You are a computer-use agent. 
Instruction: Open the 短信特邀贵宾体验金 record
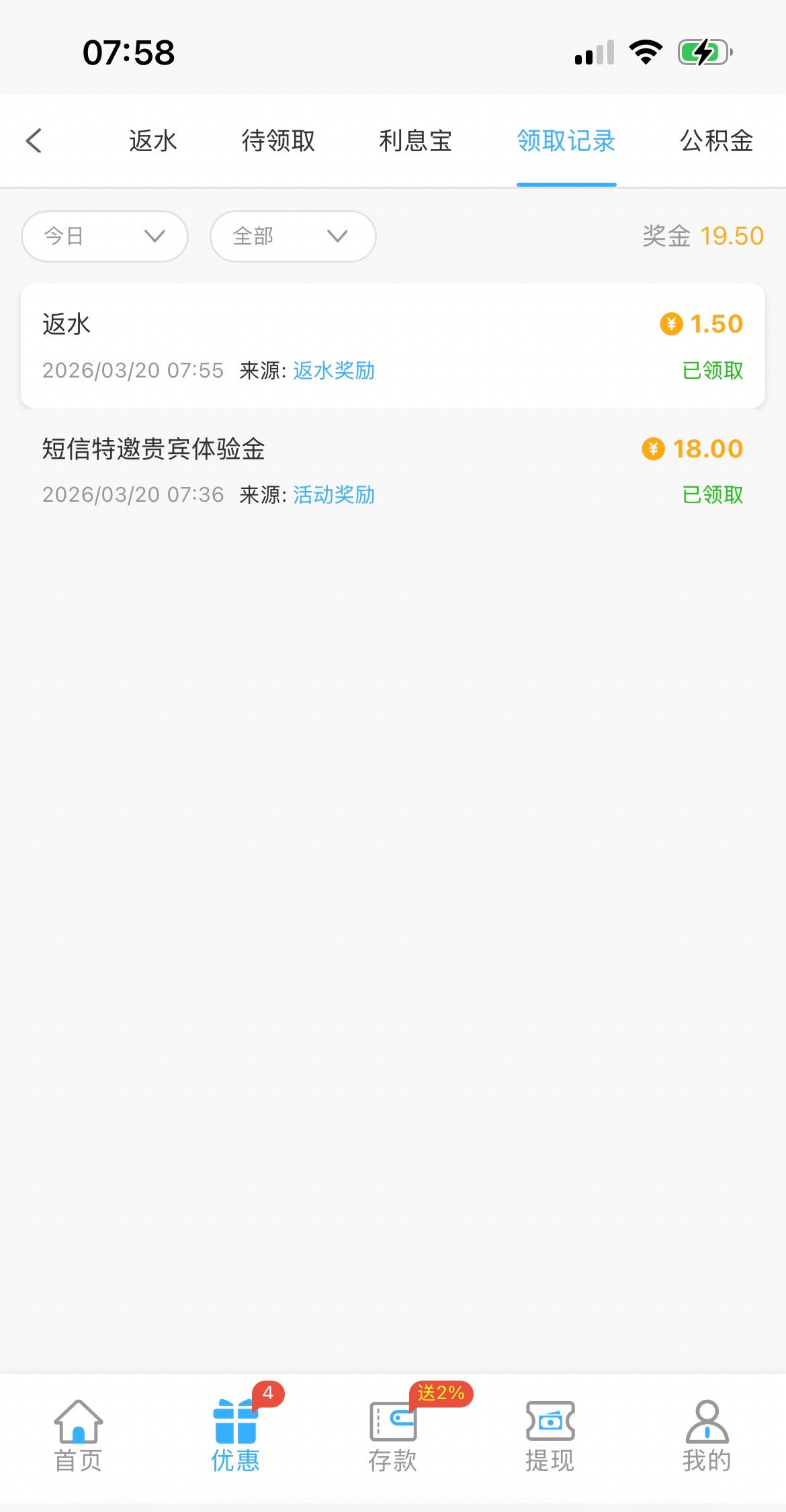pos(392,471)
